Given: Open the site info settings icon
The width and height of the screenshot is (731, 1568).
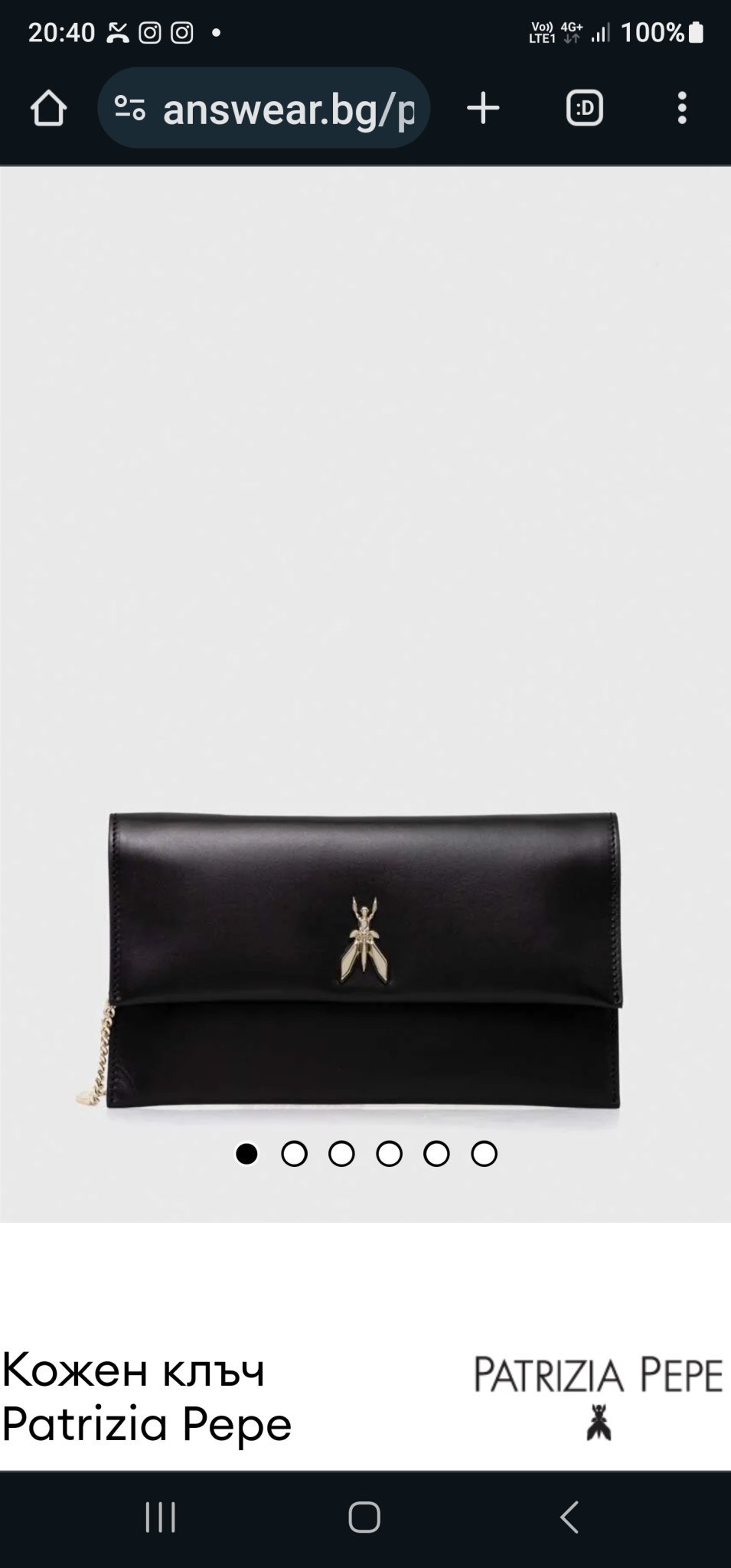Looking at the screenshot, I should pos(129,108).
